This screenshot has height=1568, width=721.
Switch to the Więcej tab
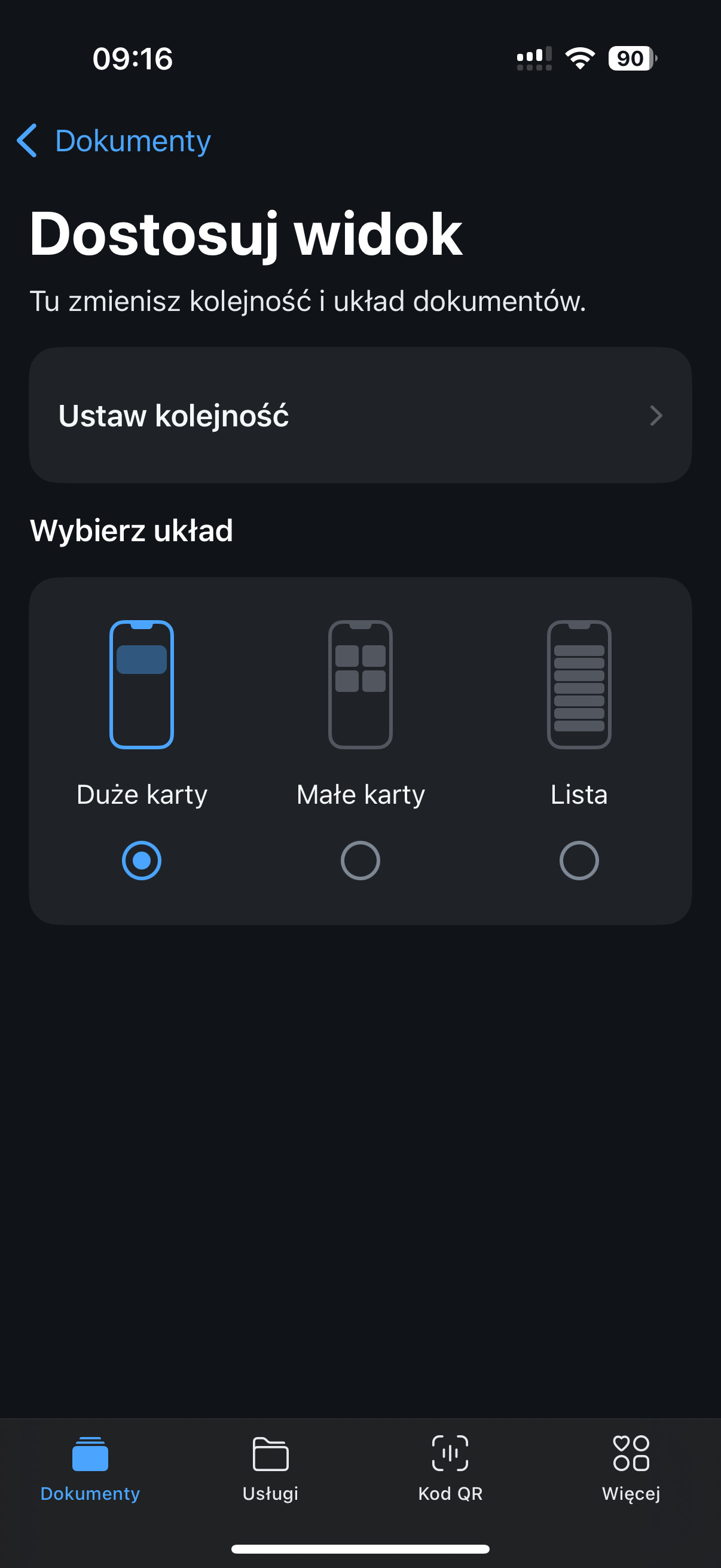point(631,1469)
